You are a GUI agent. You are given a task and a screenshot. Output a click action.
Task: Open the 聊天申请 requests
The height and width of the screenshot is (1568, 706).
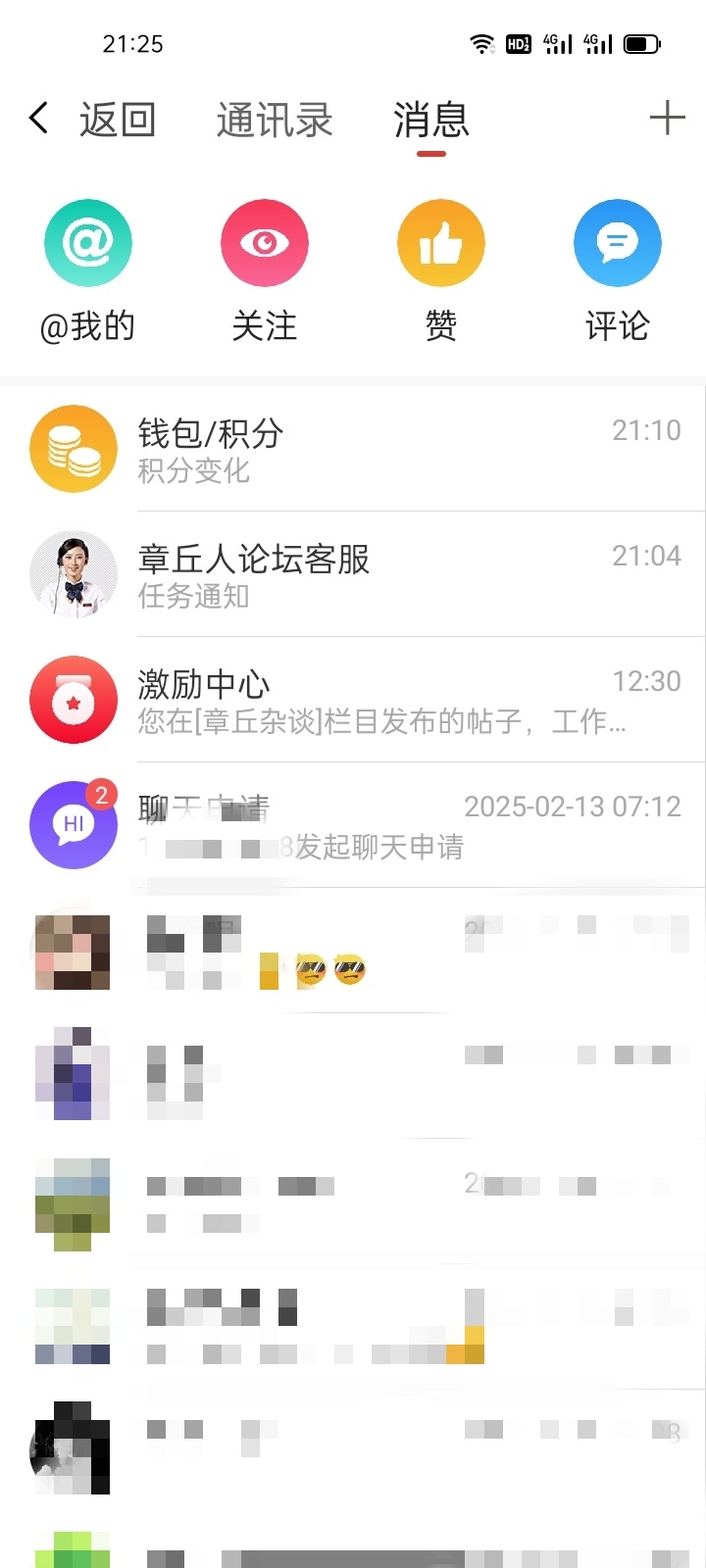pyautogui.click(x=353, y=825)
